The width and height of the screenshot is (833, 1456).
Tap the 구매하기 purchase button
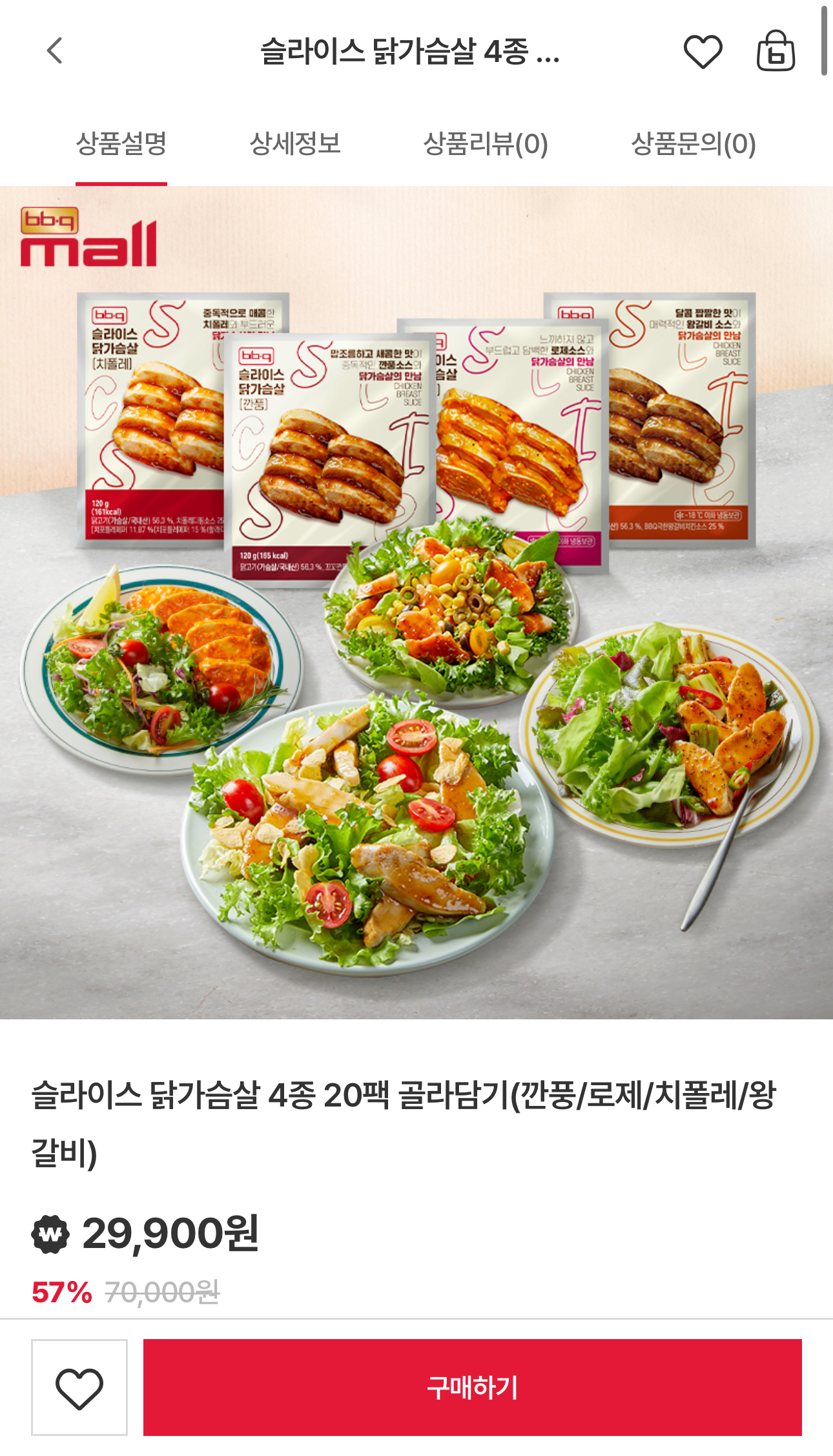pyautogui.click(x=472, y=1388)
